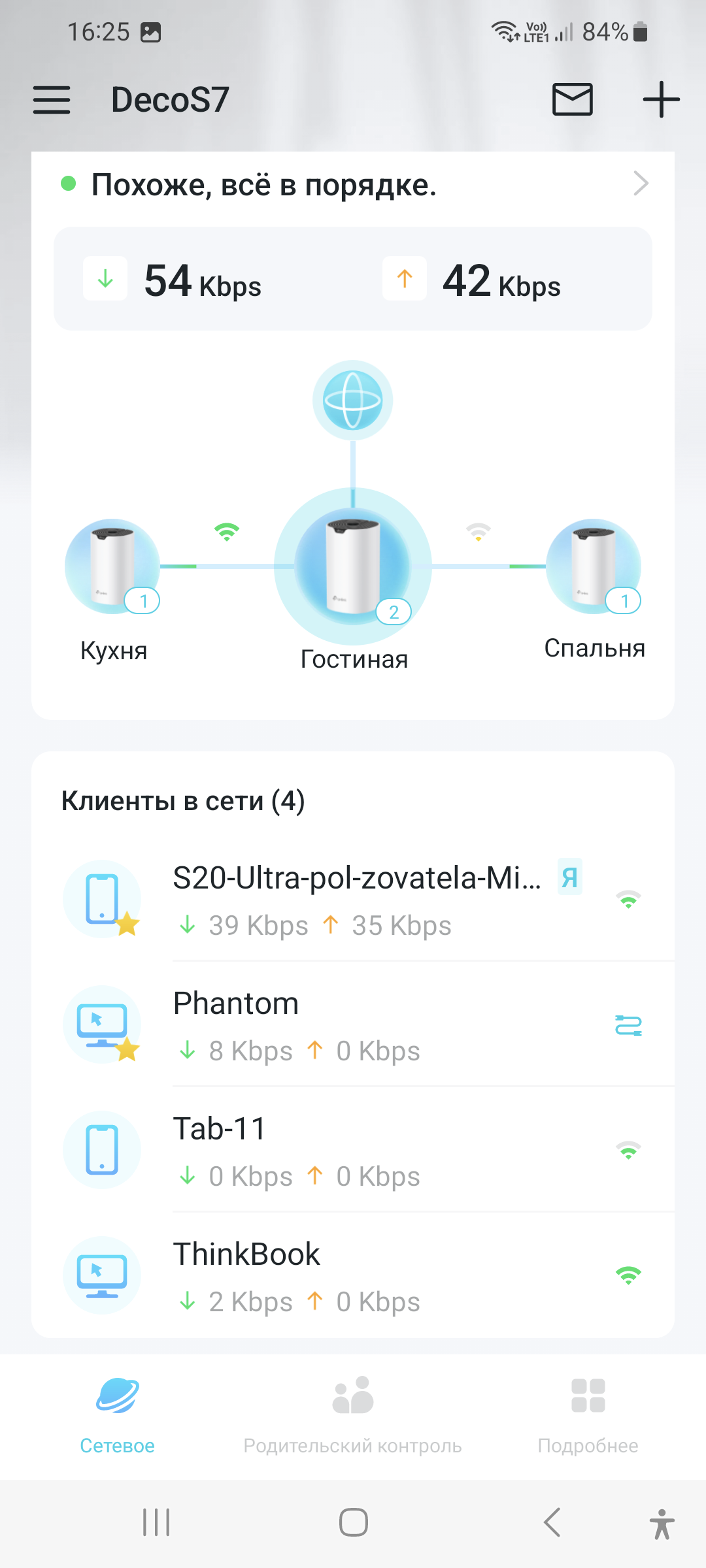Screen dimensions: 706x1568
Task: Select the Кухня Deco unit
Action: click(112, 566)
